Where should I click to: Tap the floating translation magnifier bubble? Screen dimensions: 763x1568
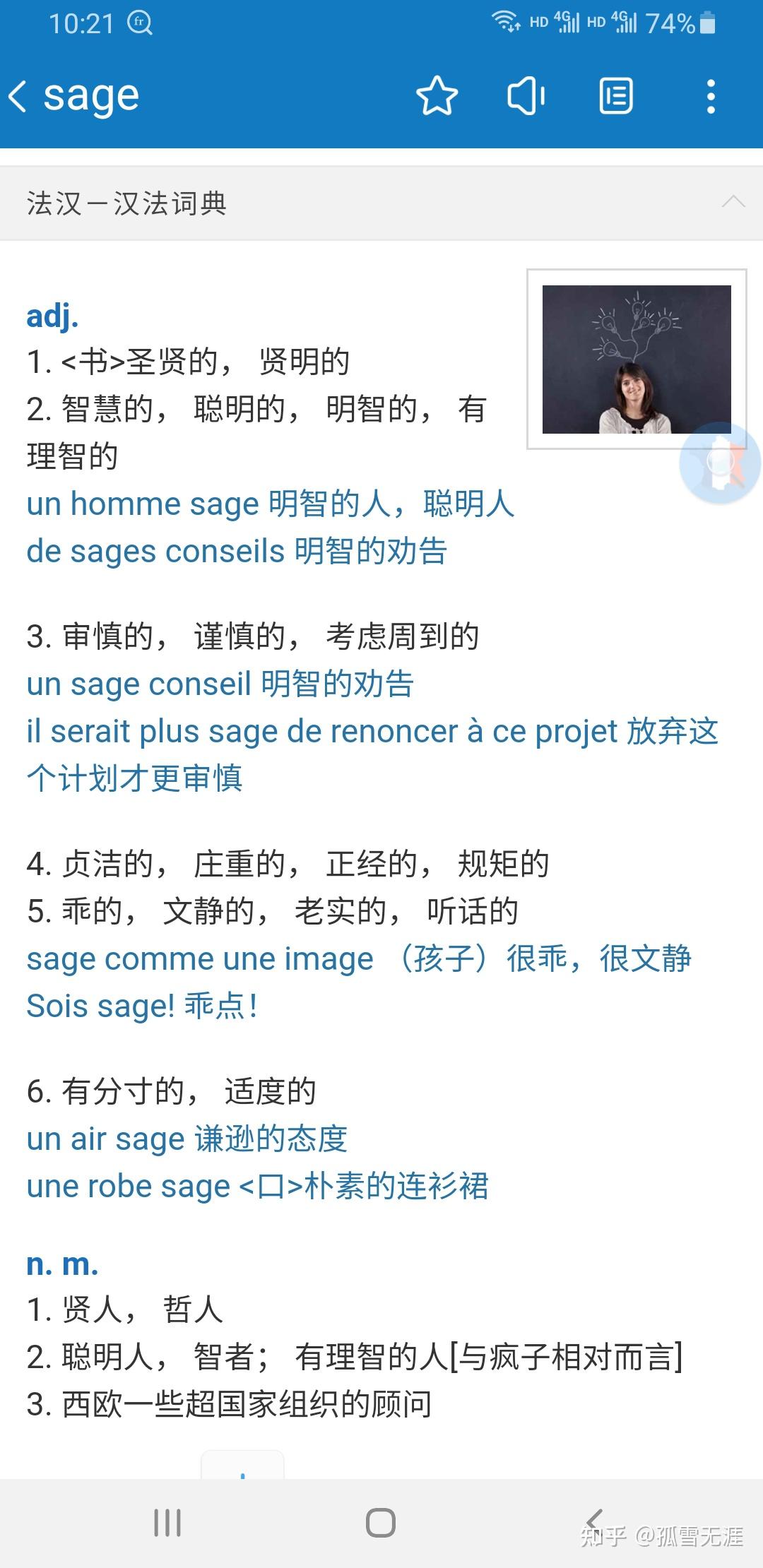click(719, 463)
